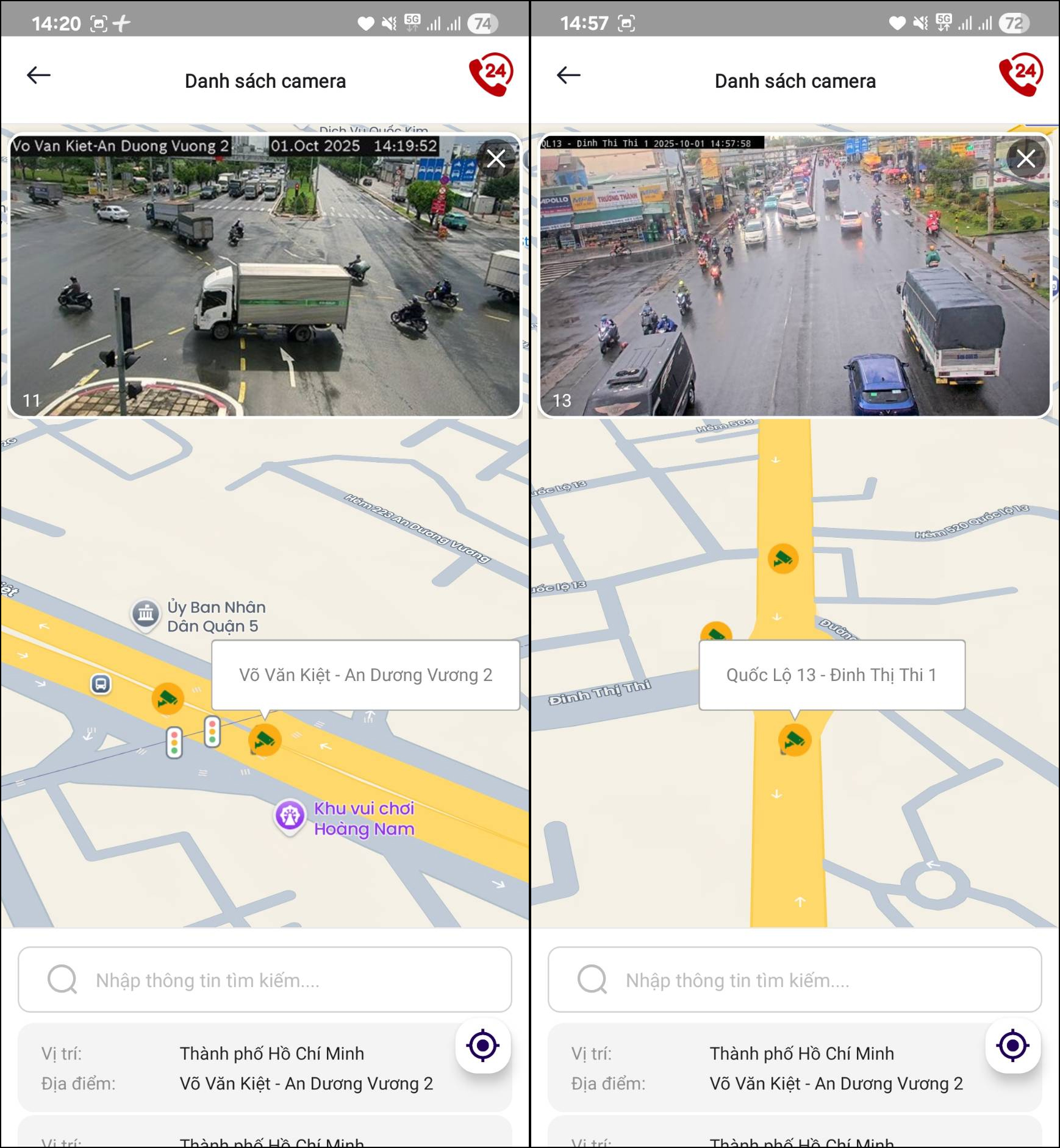Select the camera marker under the Võ Văn Kiệt callout
The height and width of the screenshot is (1148, 1060).
(x=265, y=740)
